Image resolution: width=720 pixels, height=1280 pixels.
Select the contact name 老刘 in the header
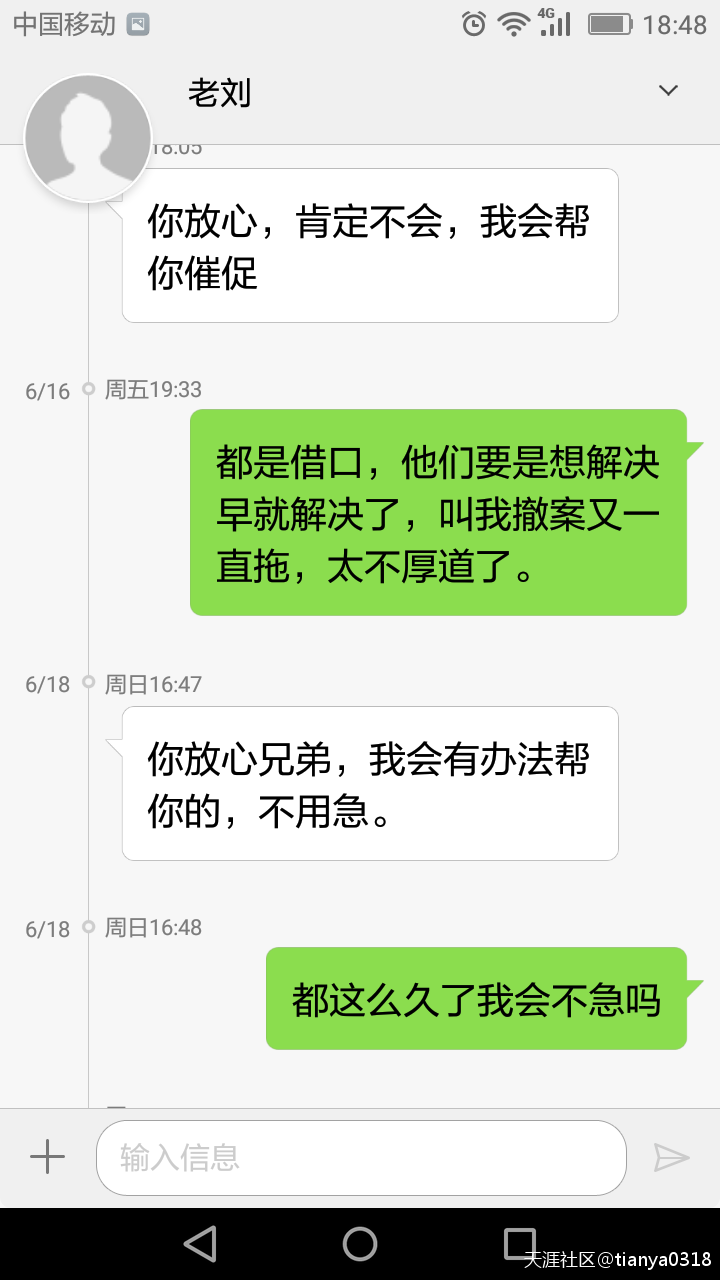pos(221,93)
